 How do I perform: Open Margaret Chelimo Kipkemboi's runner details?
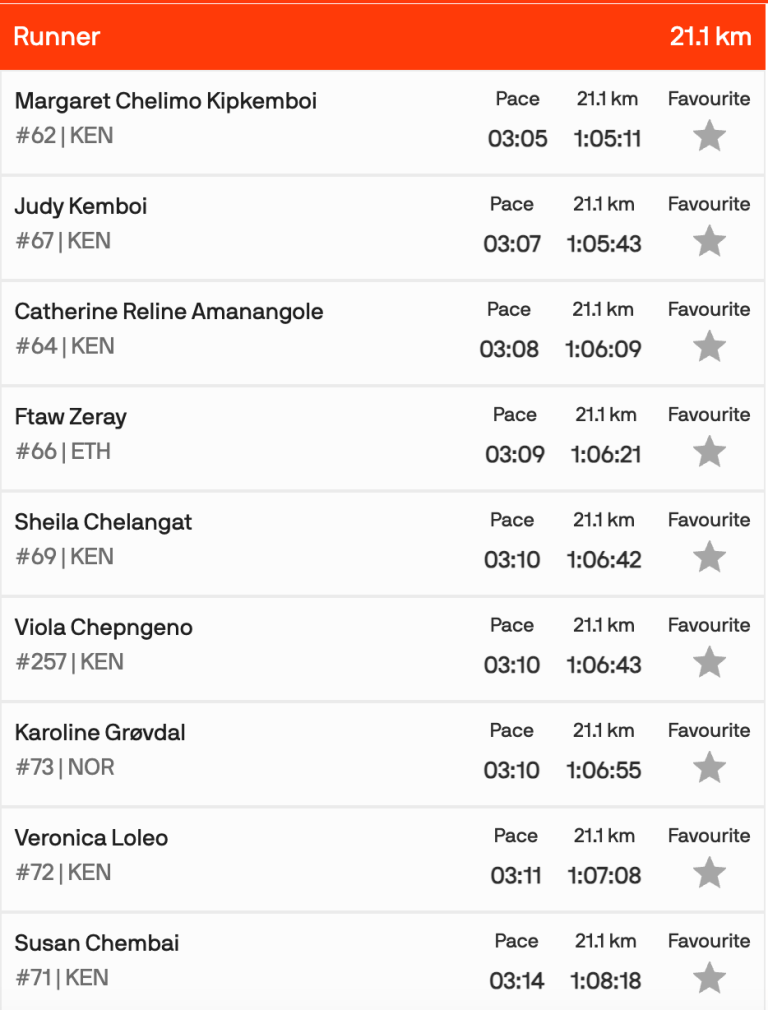(166, 101)
